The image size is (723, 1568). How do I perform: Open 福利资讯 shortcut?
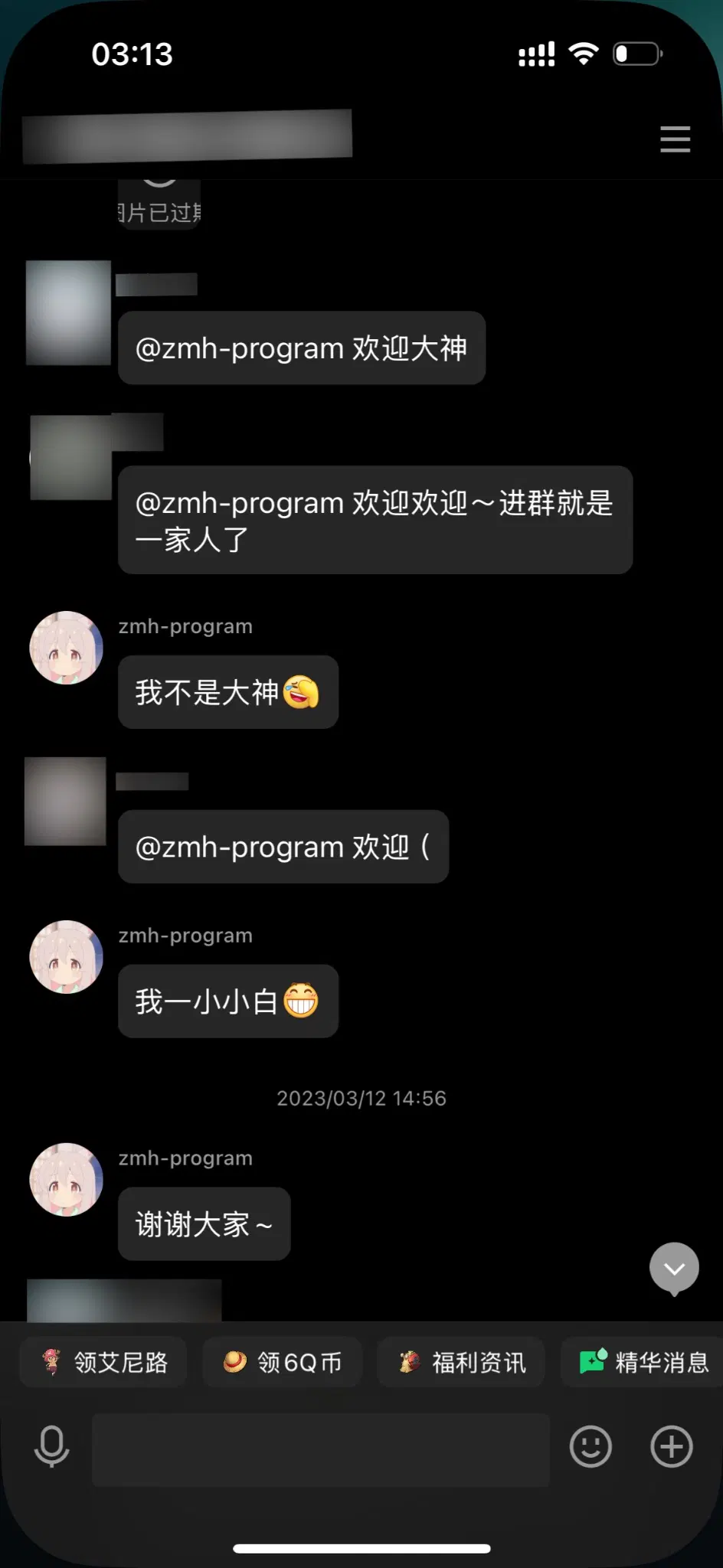point(461,1362)
